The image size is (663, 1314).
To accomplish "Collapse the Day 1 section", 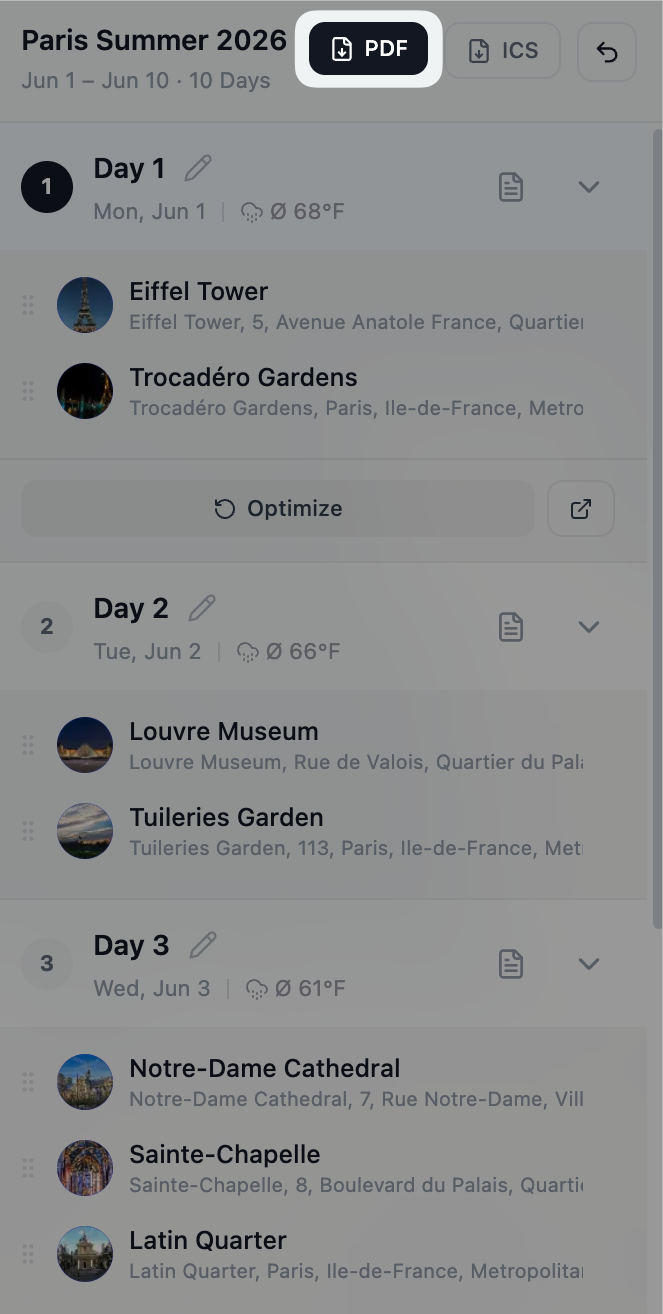I will click(x=589, y=187).
